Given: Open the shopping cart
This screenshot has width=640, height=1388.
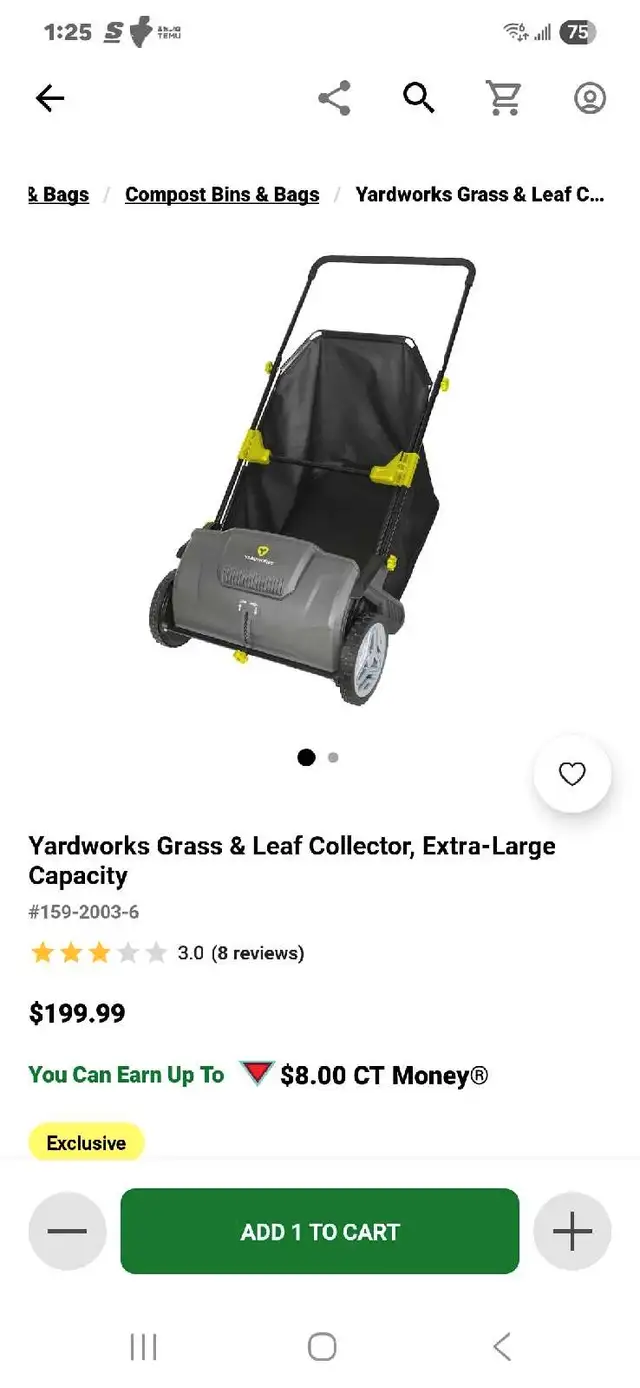Looking at the screenshot, I should coord(504,98).
